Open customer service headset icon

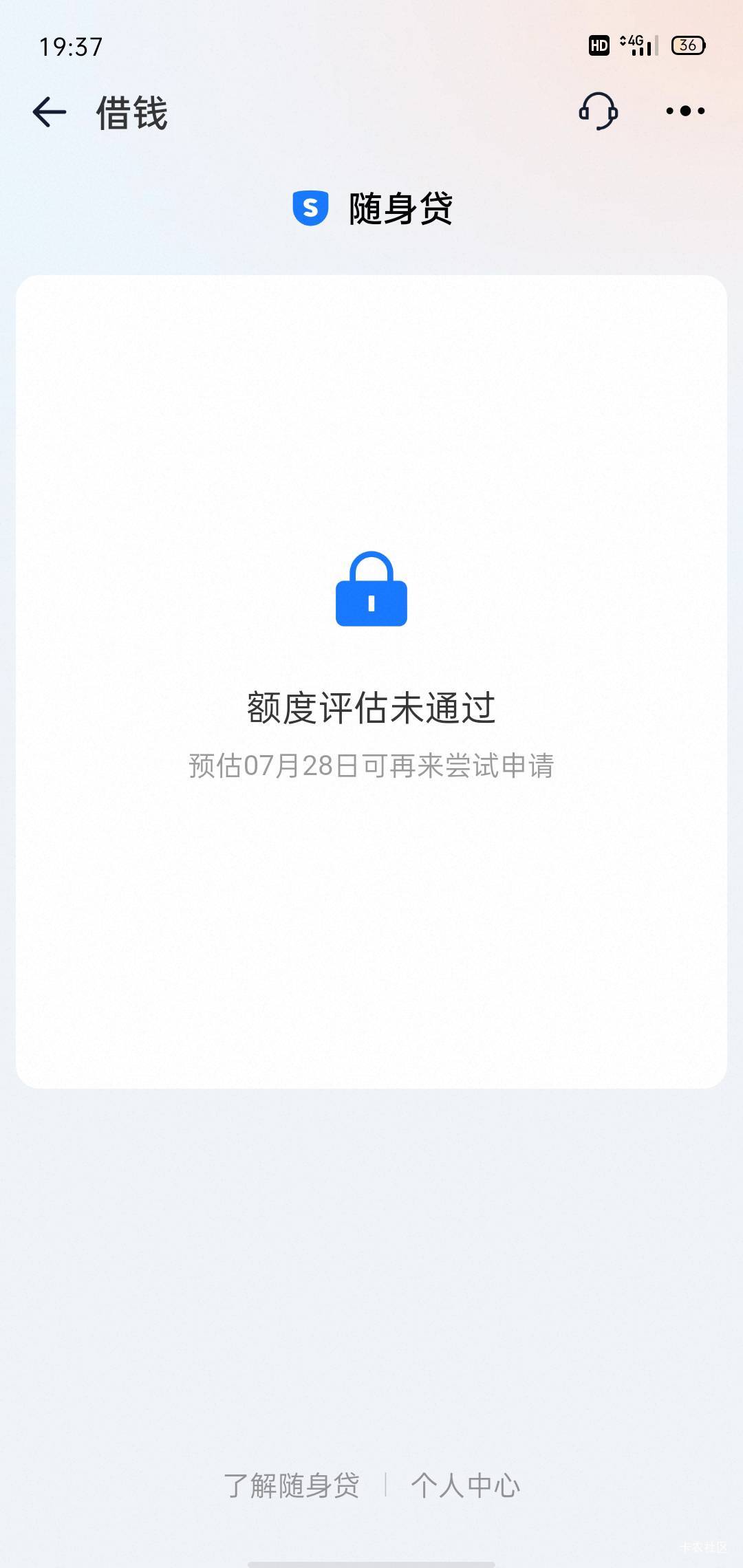pos(598,111)
